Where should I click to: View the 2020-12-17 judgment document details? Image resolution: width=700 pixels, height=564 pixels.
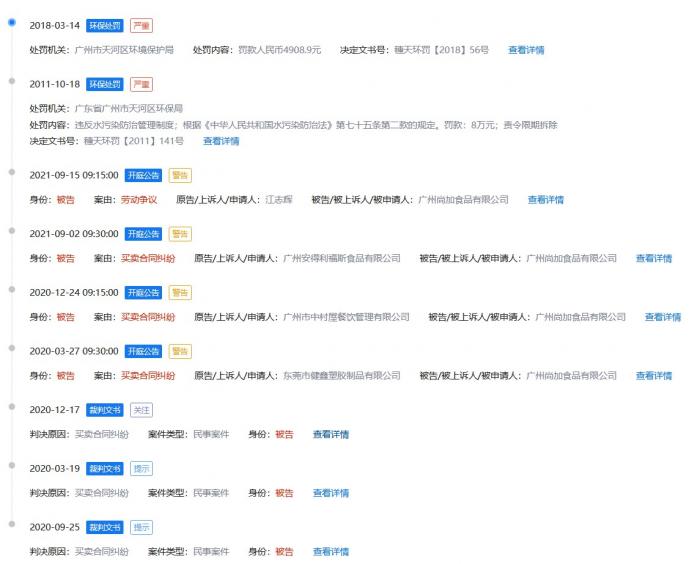point(331,434)
